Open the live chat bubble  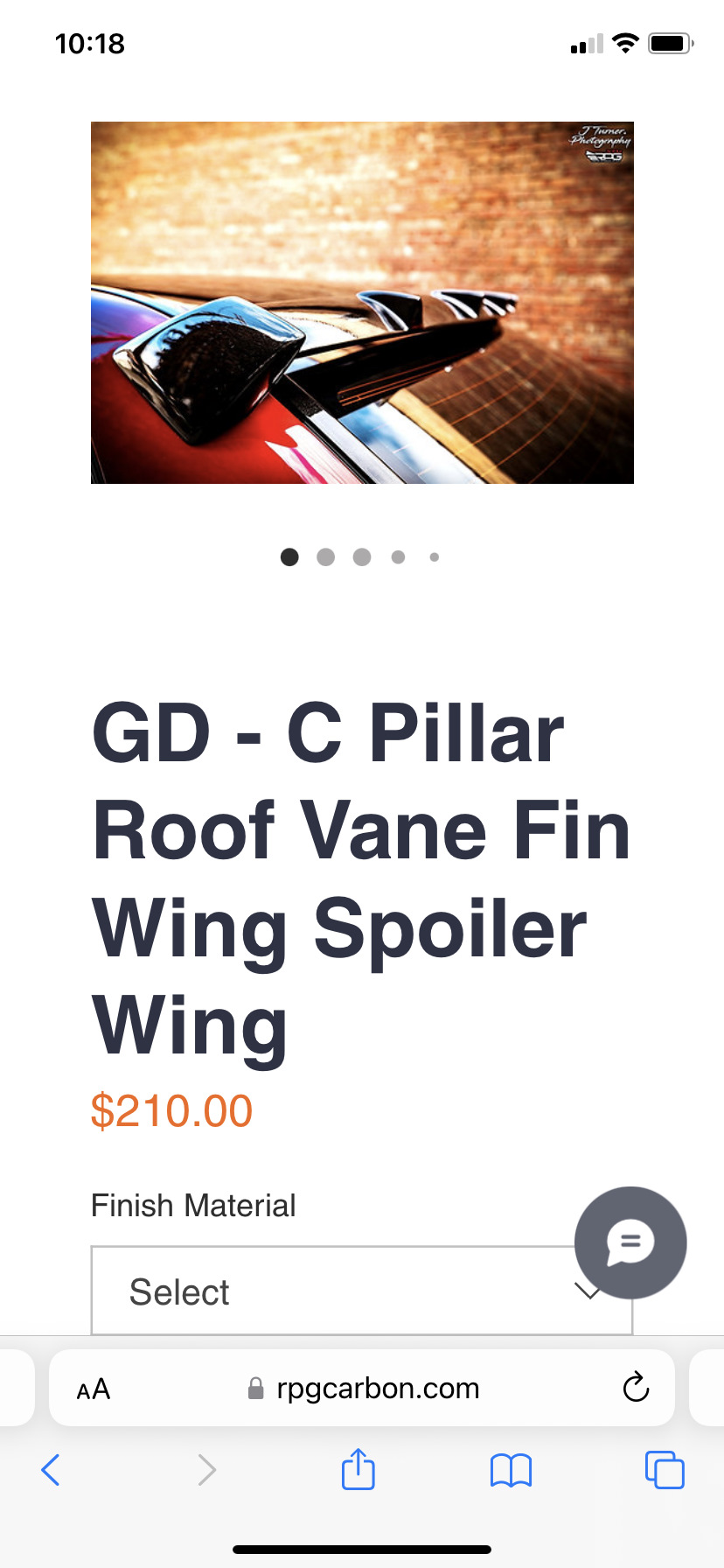[630, 1242]
